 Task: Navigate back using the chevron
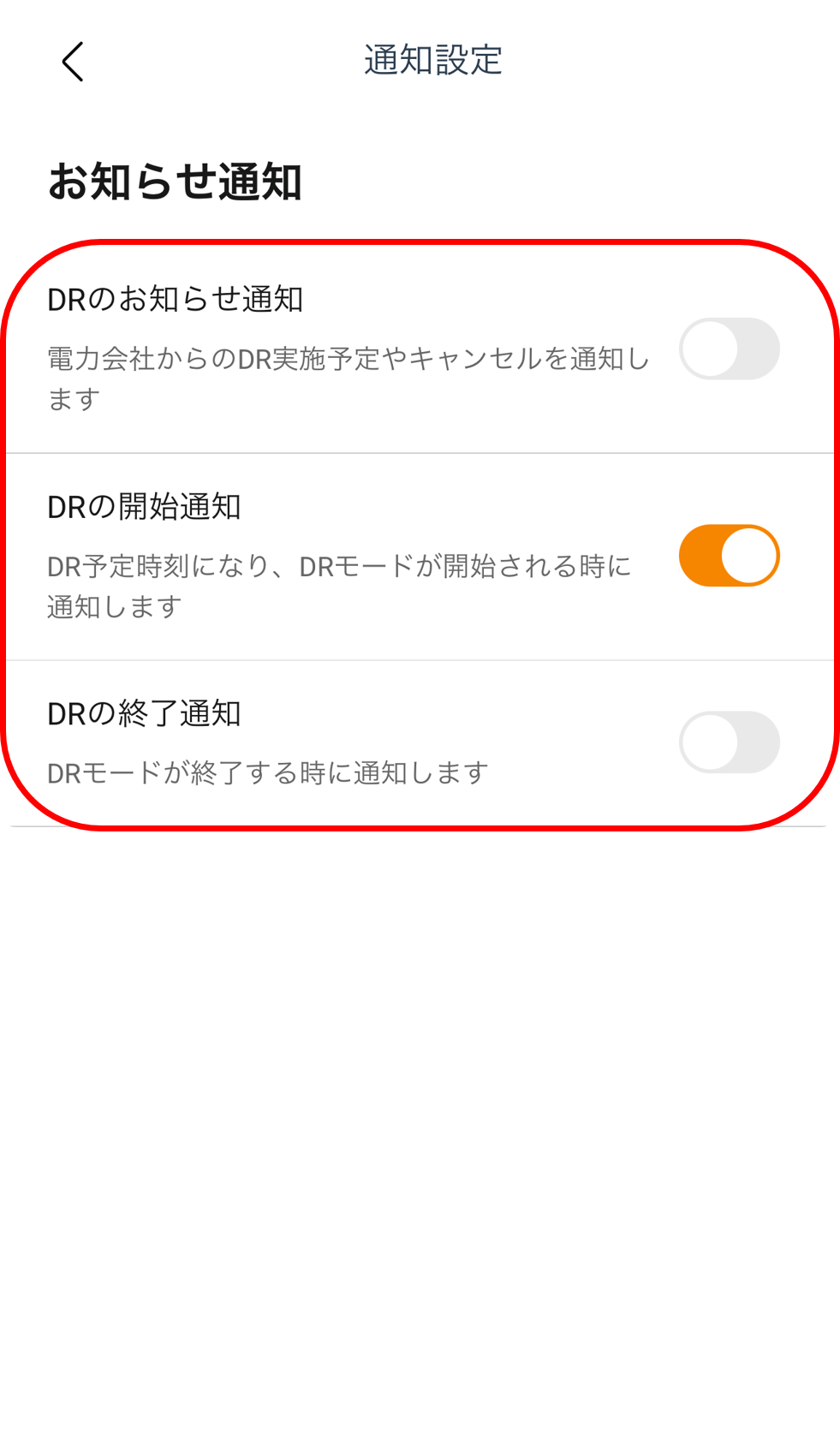pyautogui.click(x=72, y=62)
